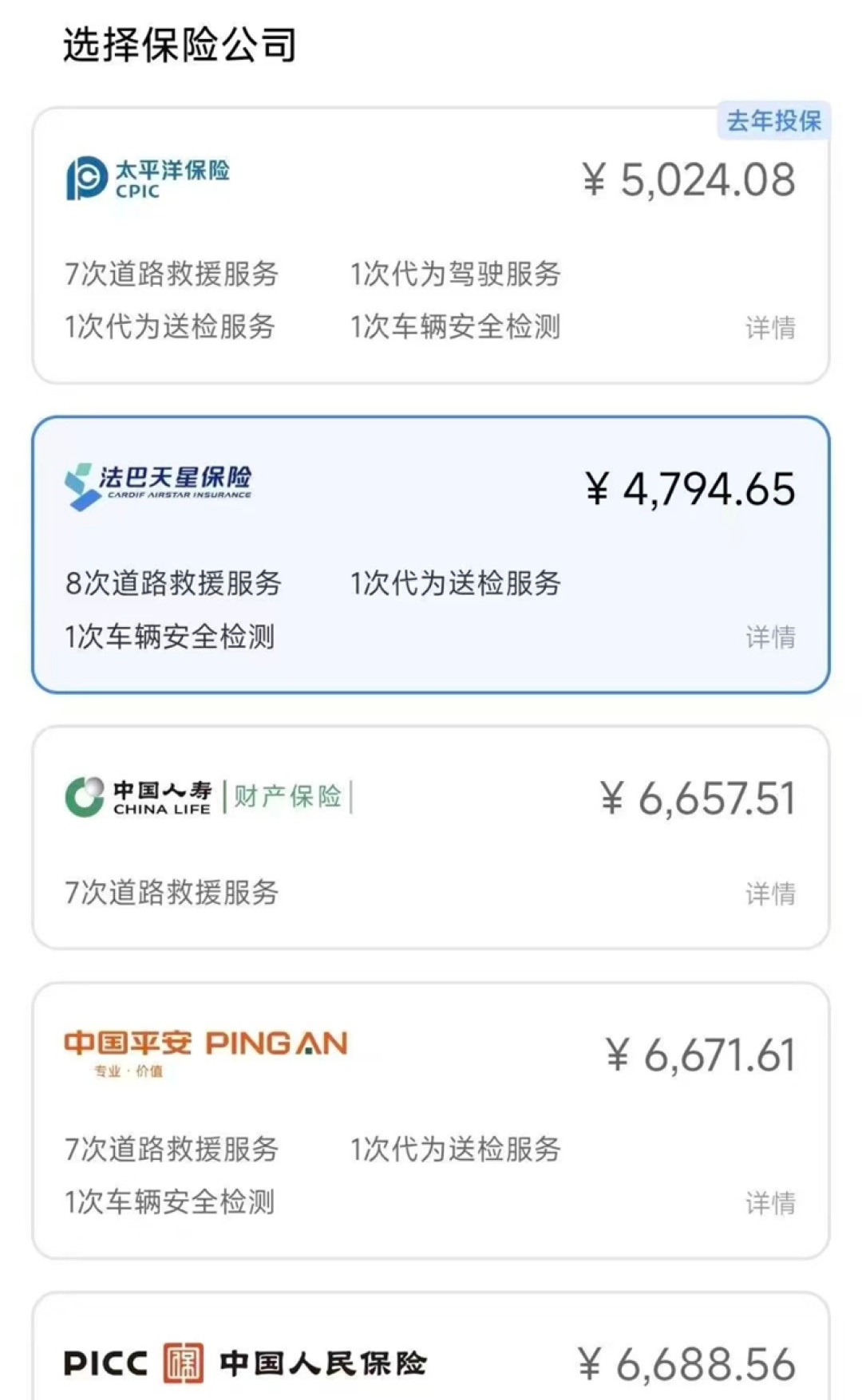Open 详情 for 中国人寿 quote
The width and height of the screenshot is (862, 1400).
pos(770,893)
